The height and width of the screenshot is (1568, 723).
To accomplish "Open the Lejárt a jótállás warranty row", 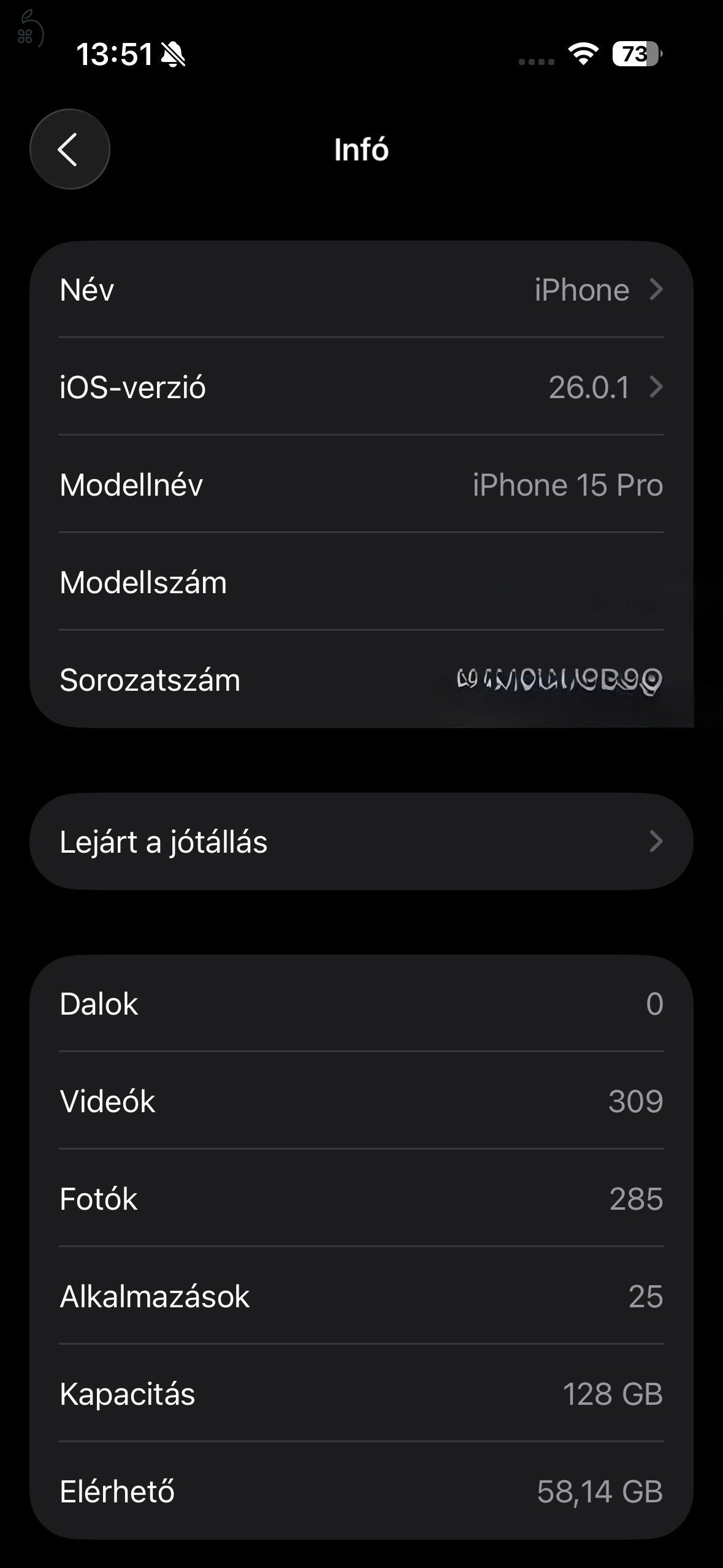I will 361,842.
